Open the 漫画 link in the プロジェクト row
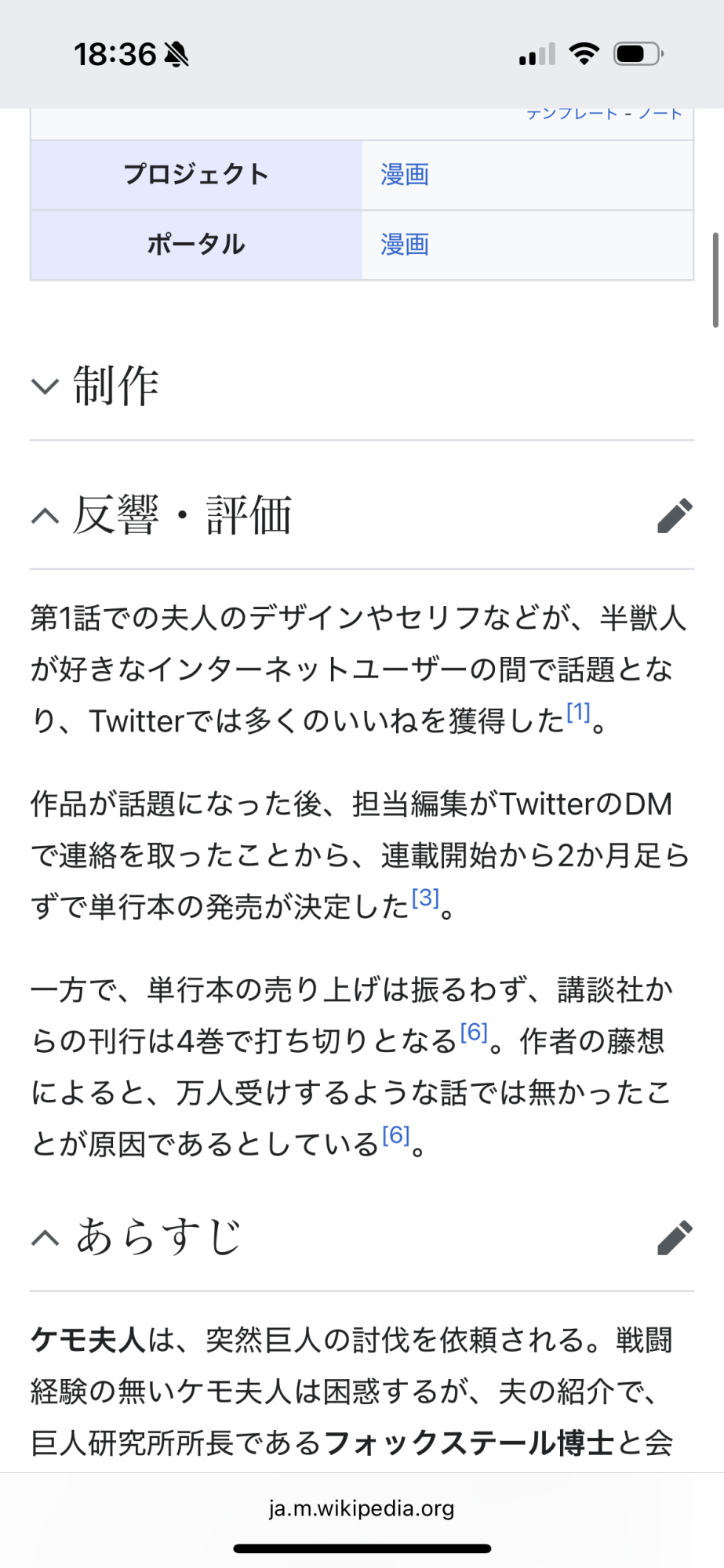The image size is (724, 1568). 405,175
